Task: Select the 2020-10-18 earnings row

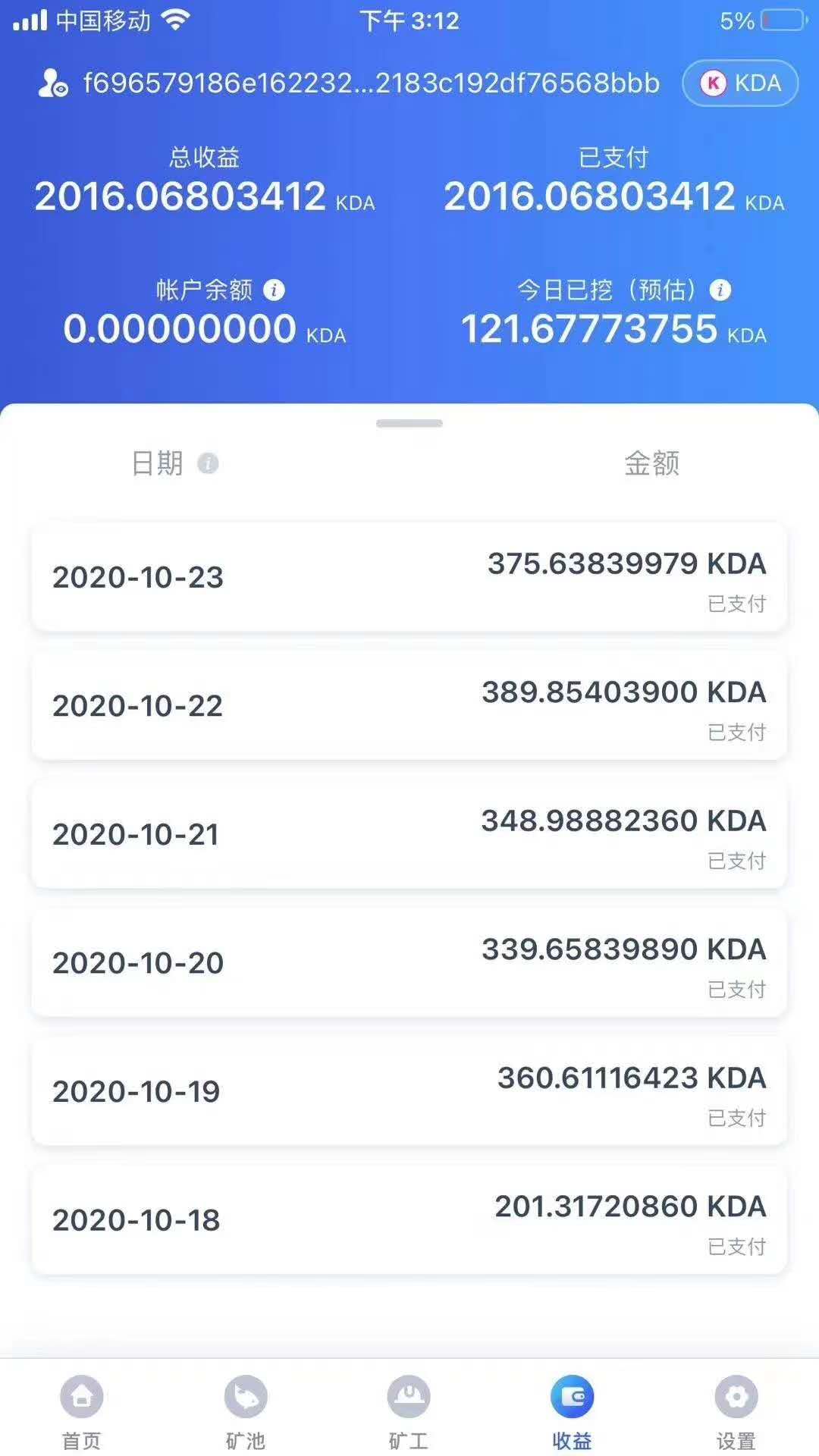Action: 409,1219
